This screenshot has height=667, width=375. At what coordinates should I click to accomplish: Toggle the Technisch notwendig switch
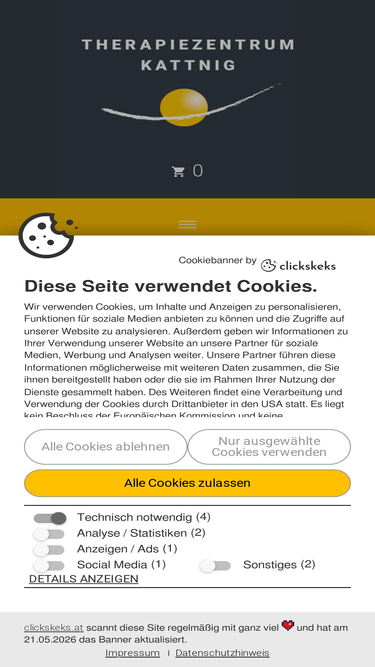pos(50,518)
